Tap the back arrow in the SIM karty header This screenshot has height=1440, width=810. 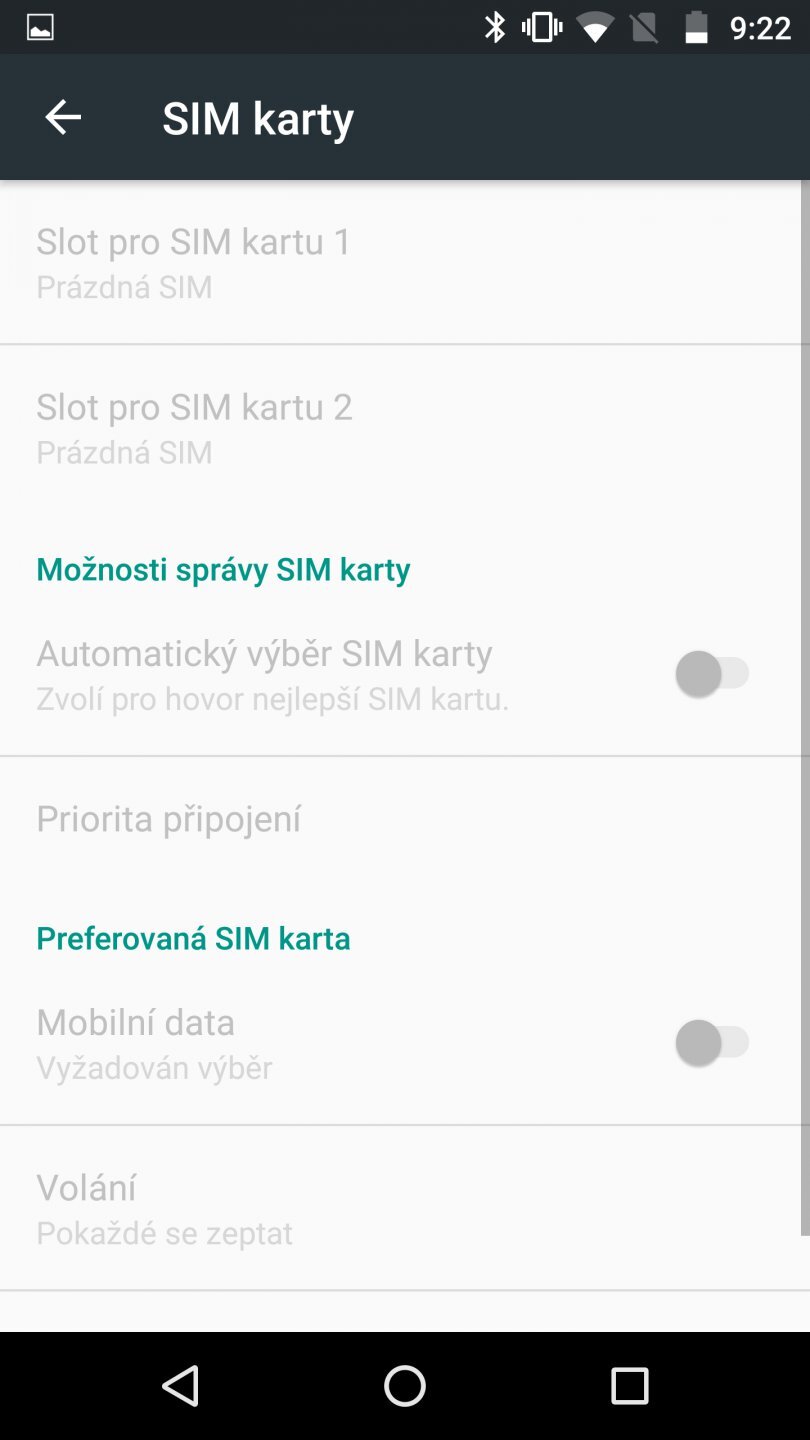[x=63, y=116]
